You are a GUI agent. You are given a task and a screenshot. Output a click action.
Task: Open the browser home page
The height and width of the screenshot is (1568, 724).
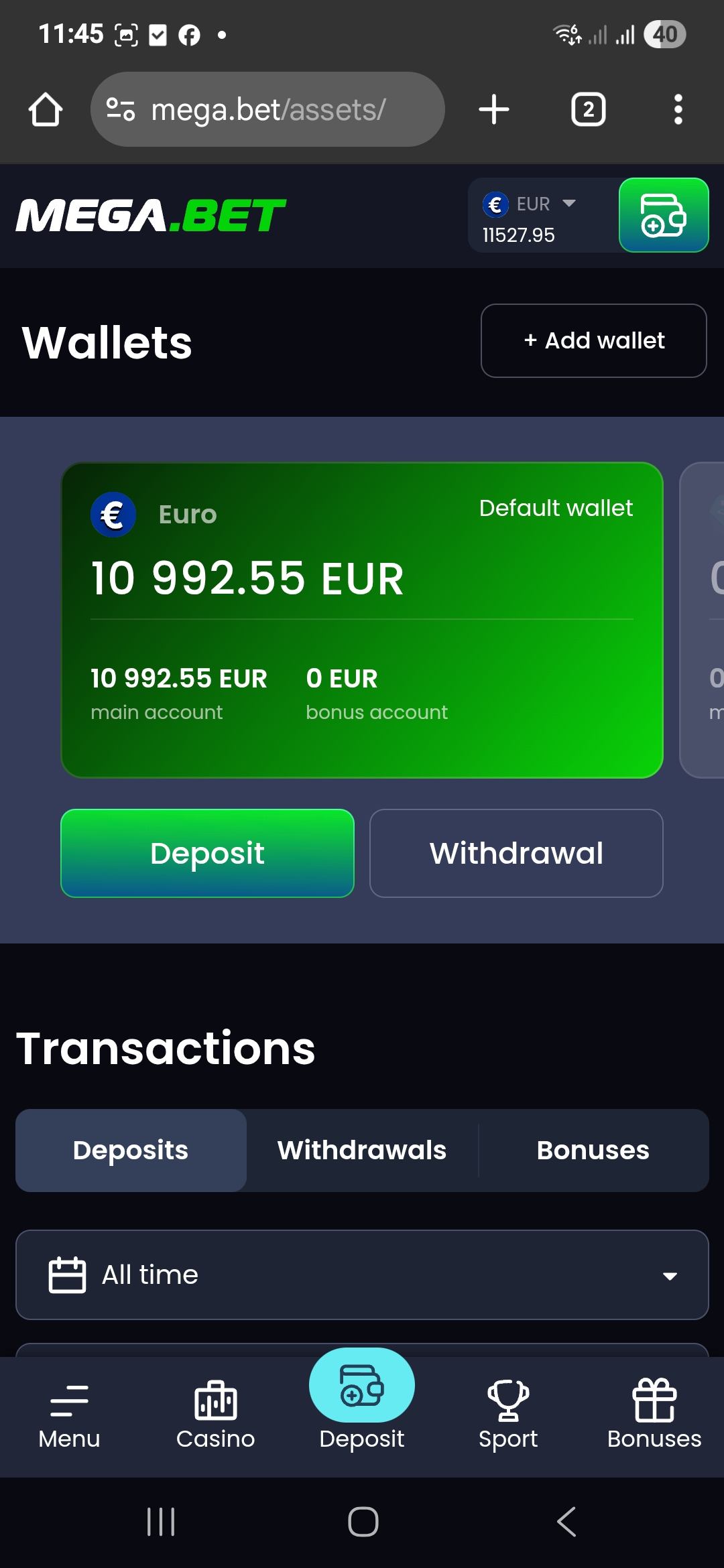tap(46, 110)
